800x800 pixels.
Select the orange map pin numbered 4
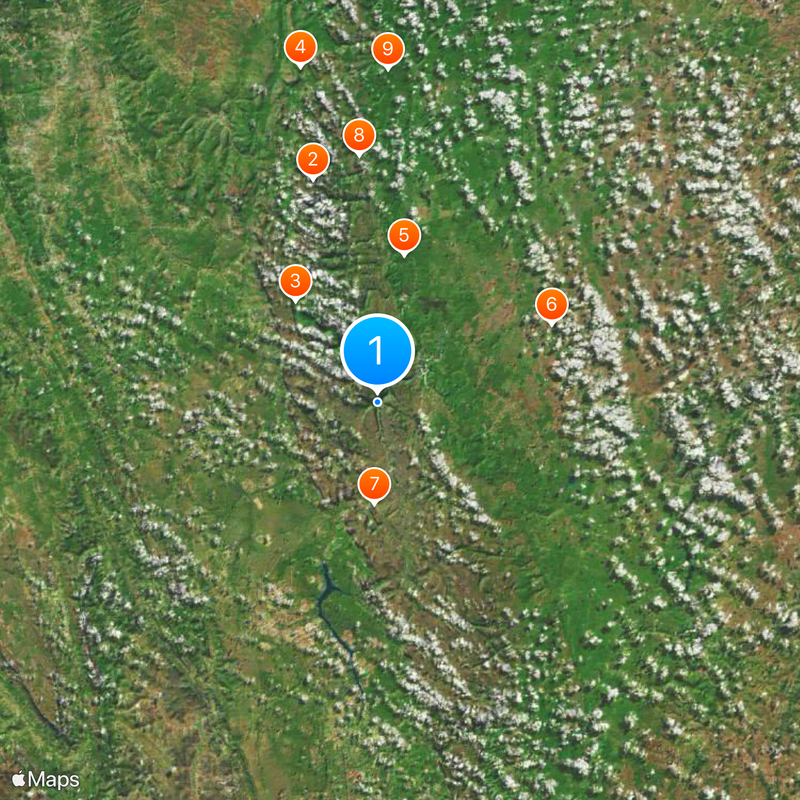300,46
